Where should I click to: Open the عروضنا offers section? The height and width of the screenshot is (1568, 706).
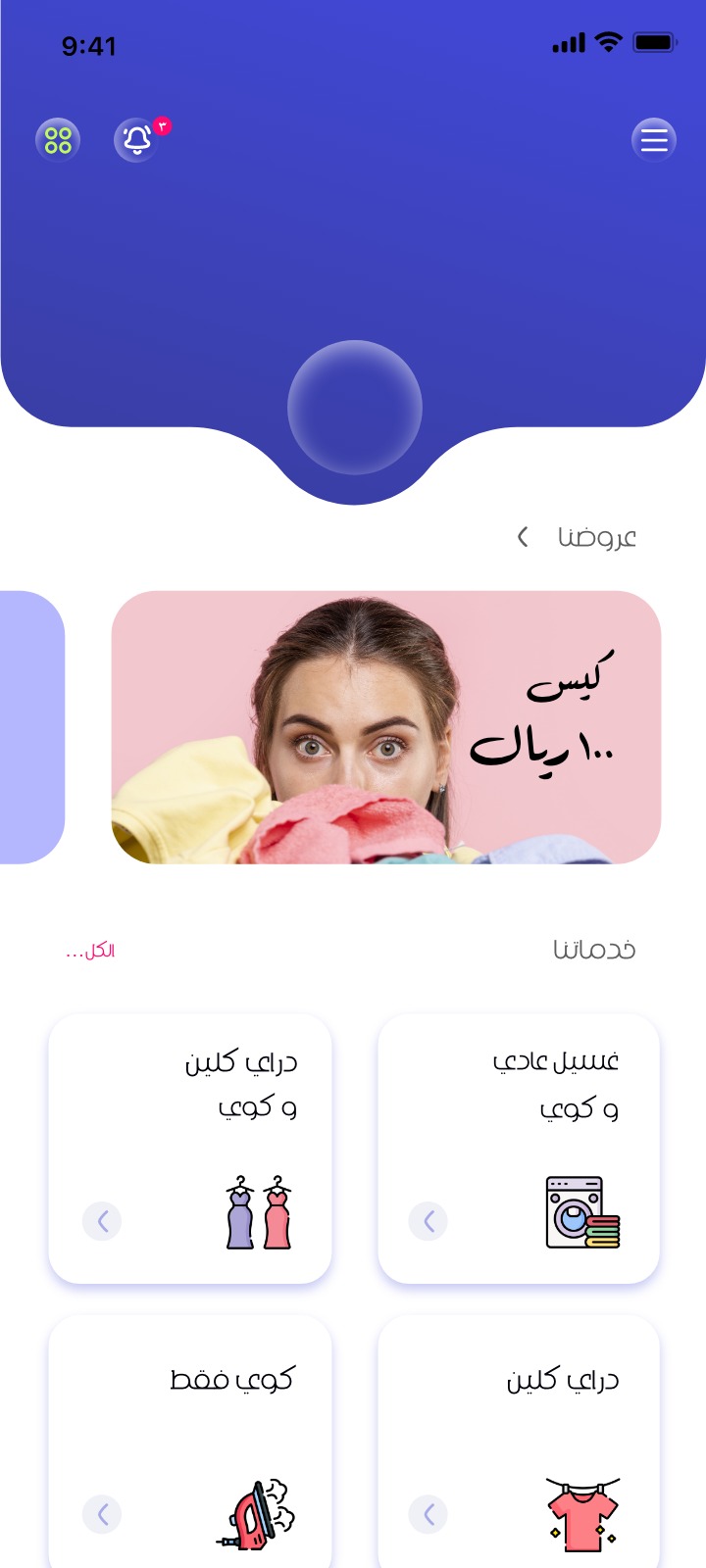coord(578,537)
